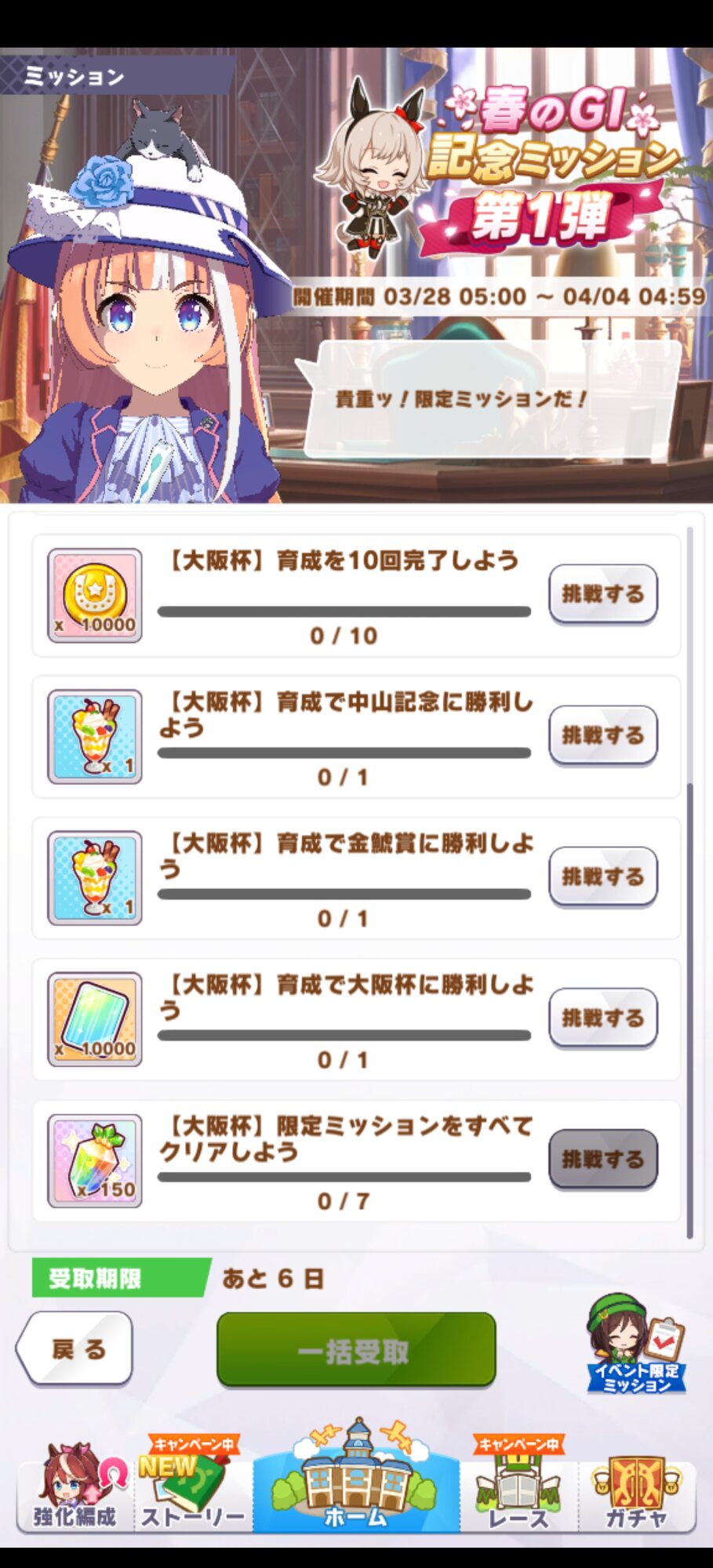713x1568 pixels.
Task: View the 10000 coin reward item
Action: pos(95,596)
